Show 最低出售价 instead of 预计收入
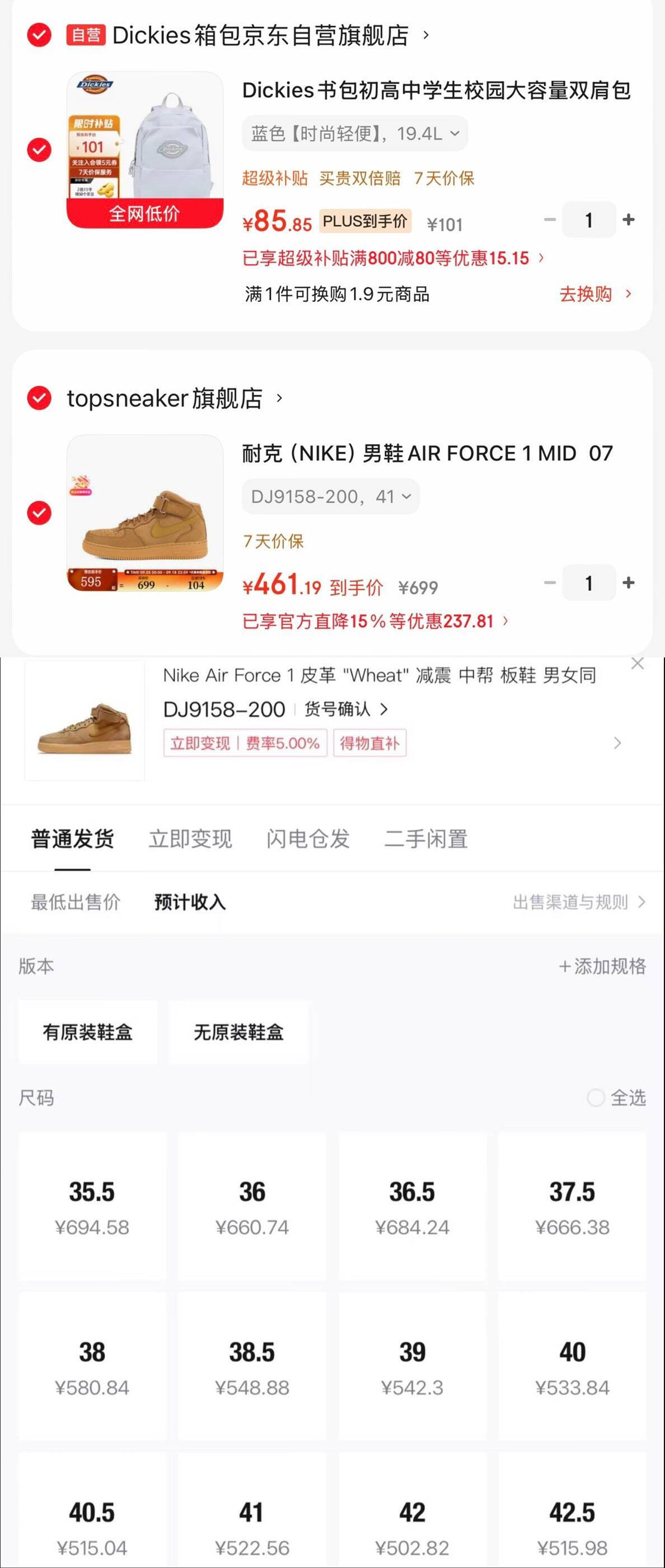The height and width of the screenshot is (1568, 665). point(76,902)
